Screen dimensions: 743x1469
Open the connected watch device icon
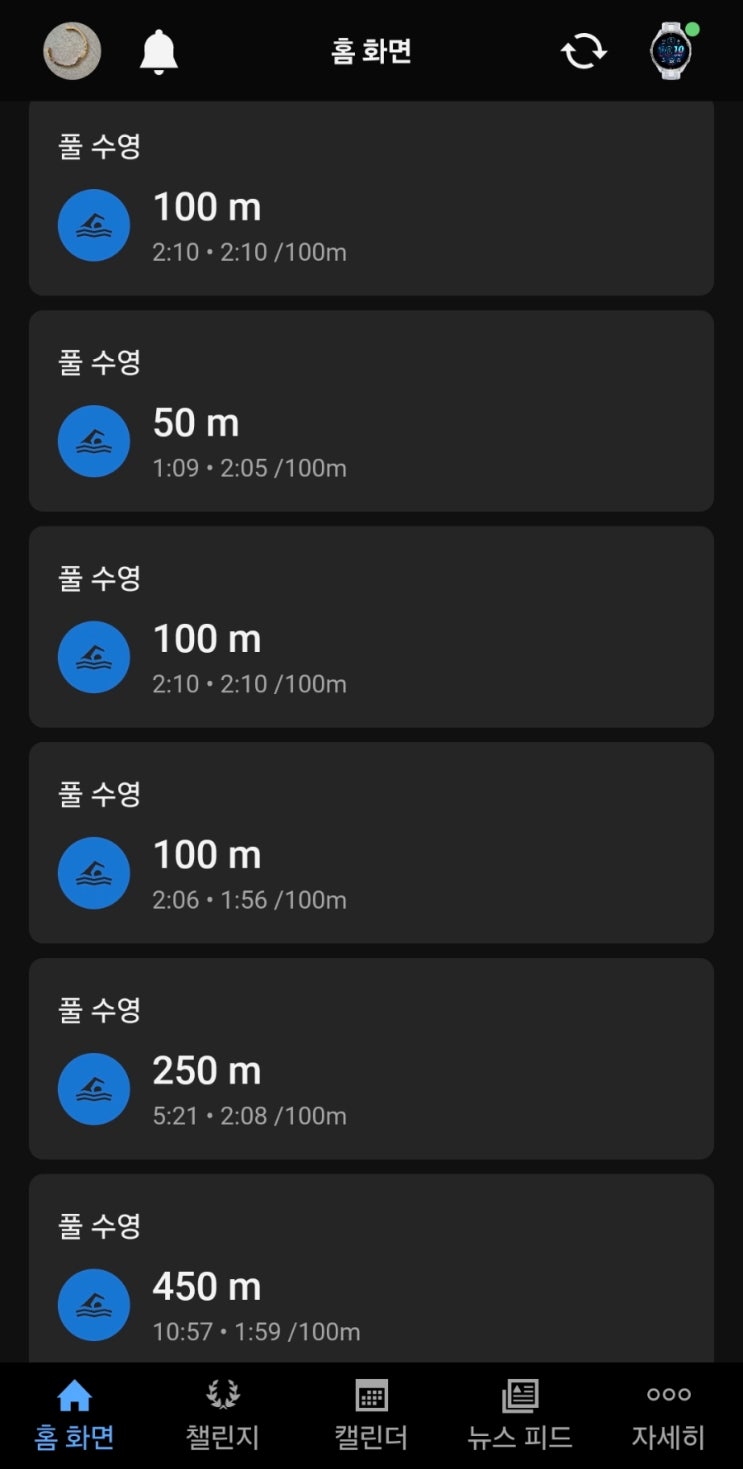(x=671, y=51)
